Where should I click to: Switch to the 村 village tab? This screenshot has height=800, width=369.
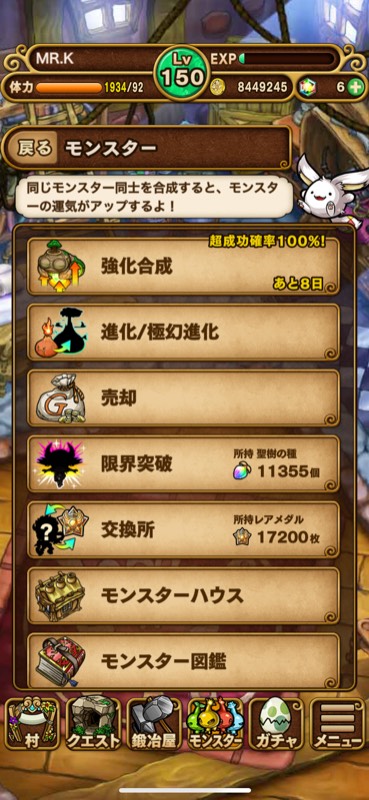click(32, 724)
